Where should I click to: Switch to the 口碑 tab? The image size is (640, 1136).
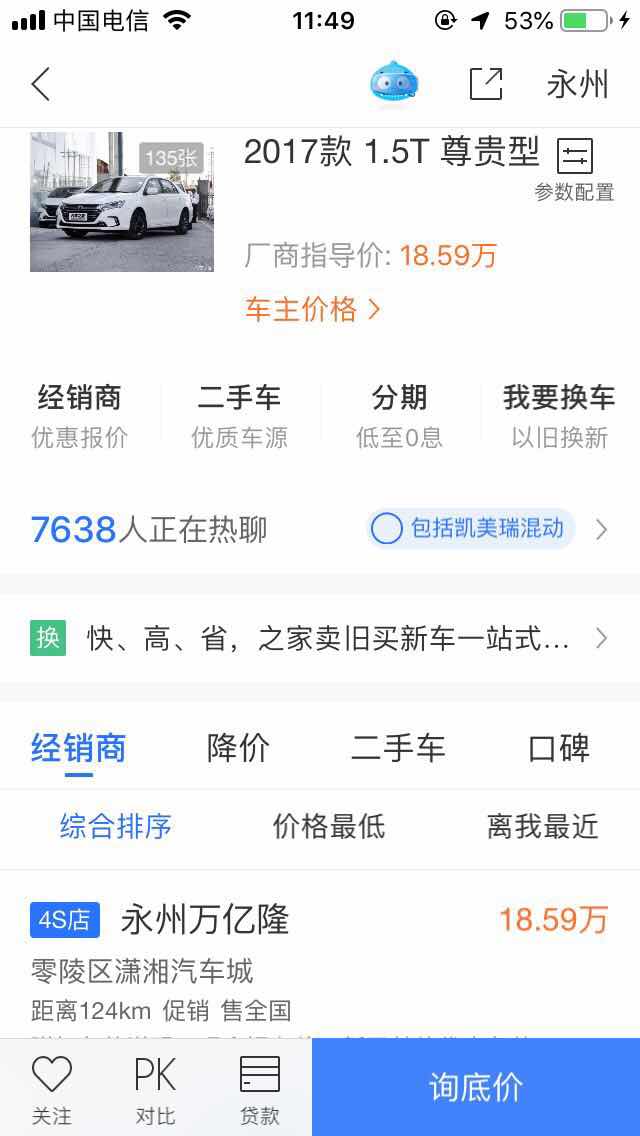(559, 748)
